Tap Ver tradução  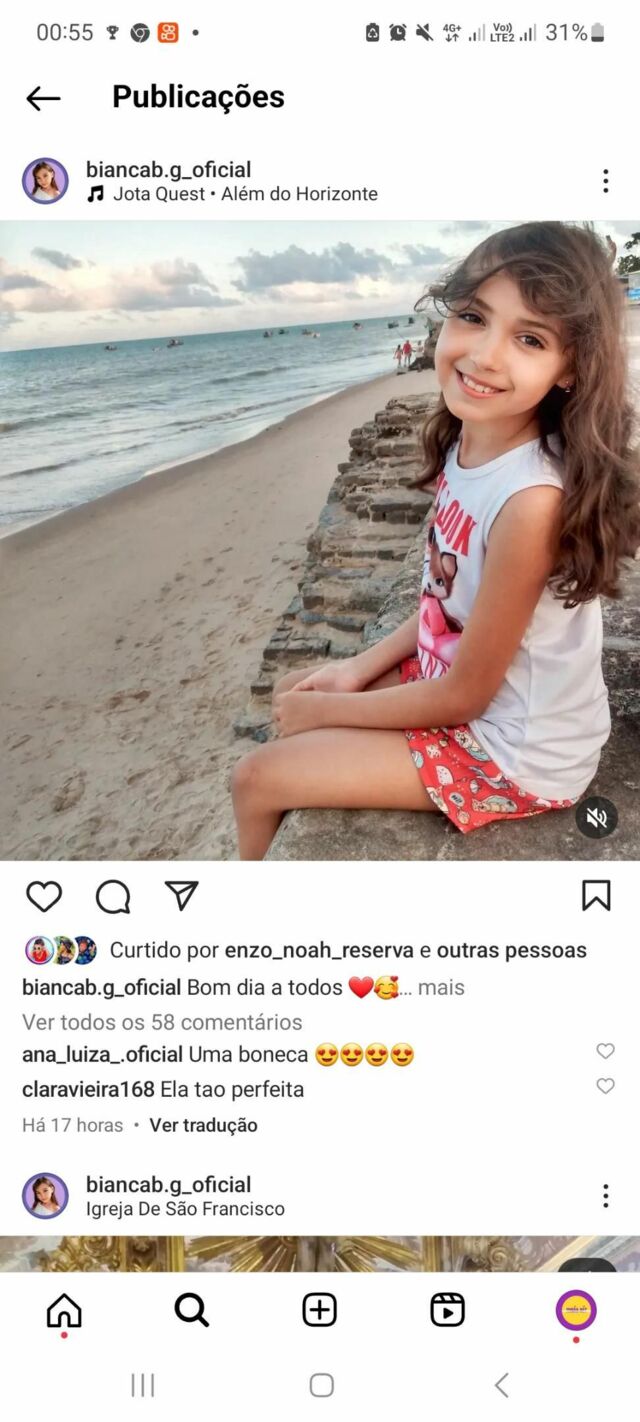(203, 1125)
